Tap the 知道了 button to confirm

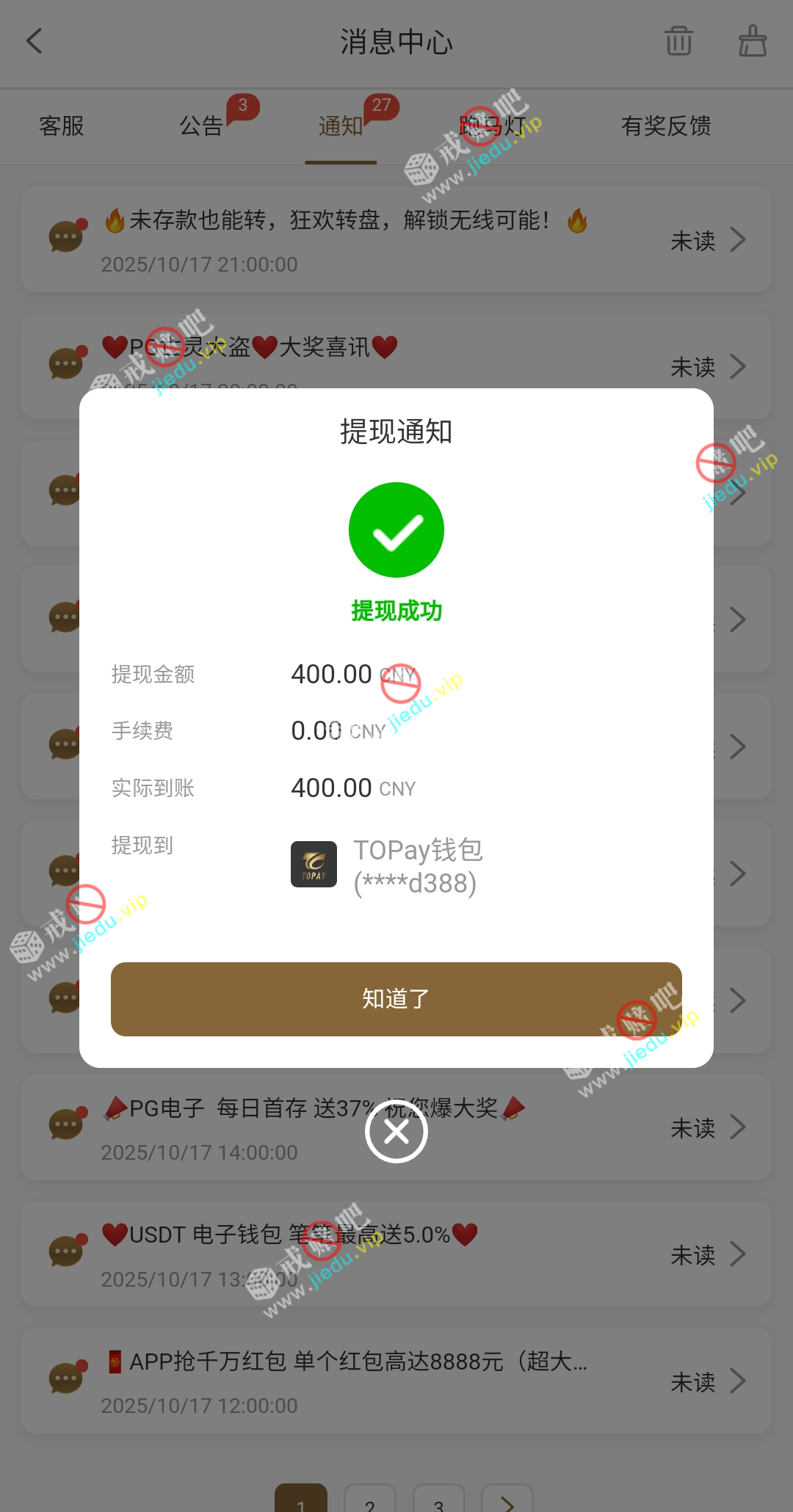click(x=396, y=999)
